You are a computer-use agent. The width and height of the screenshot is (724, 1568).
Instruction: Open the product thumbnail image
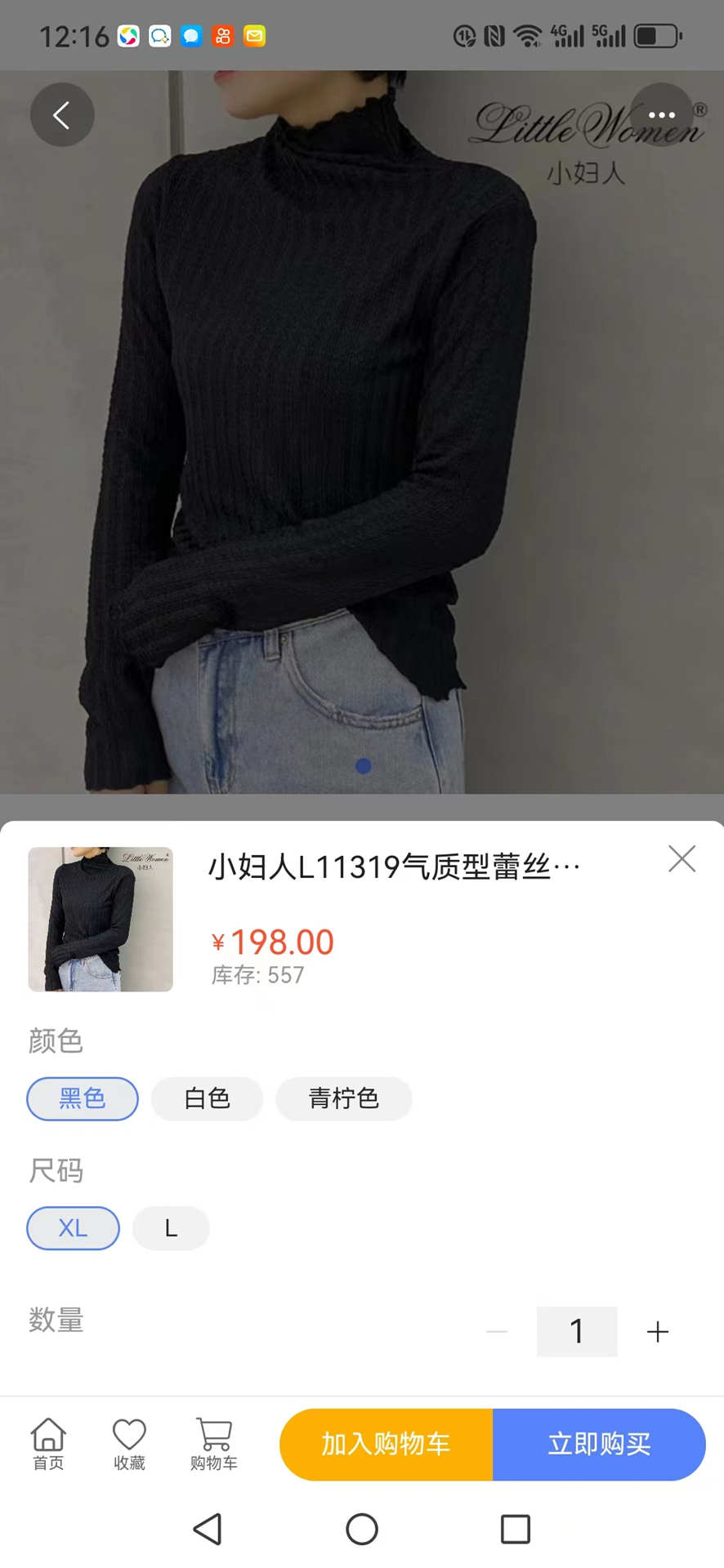tap(101, 920)
